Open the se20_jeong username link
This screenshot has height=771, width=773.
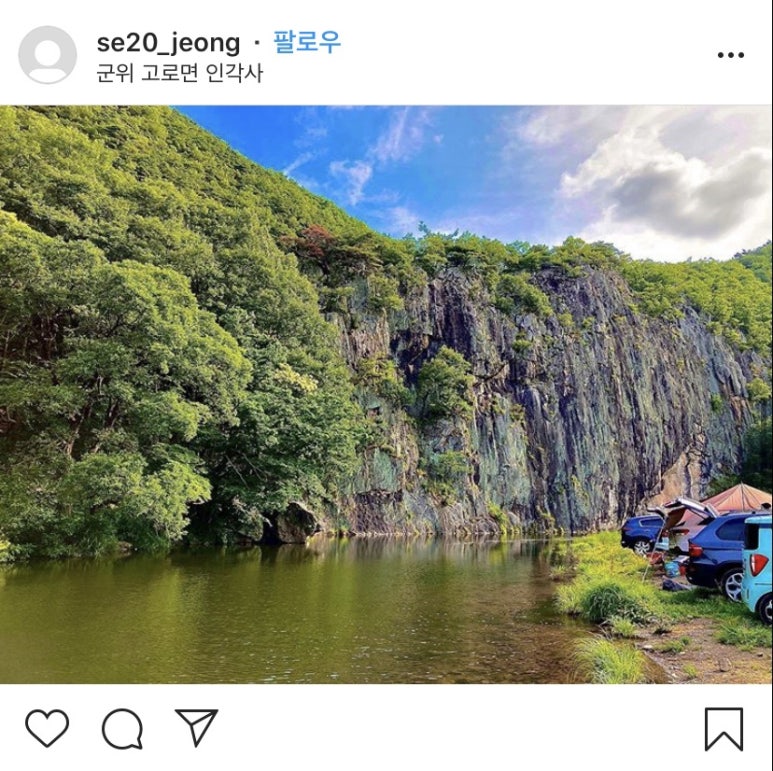[168, 43]
